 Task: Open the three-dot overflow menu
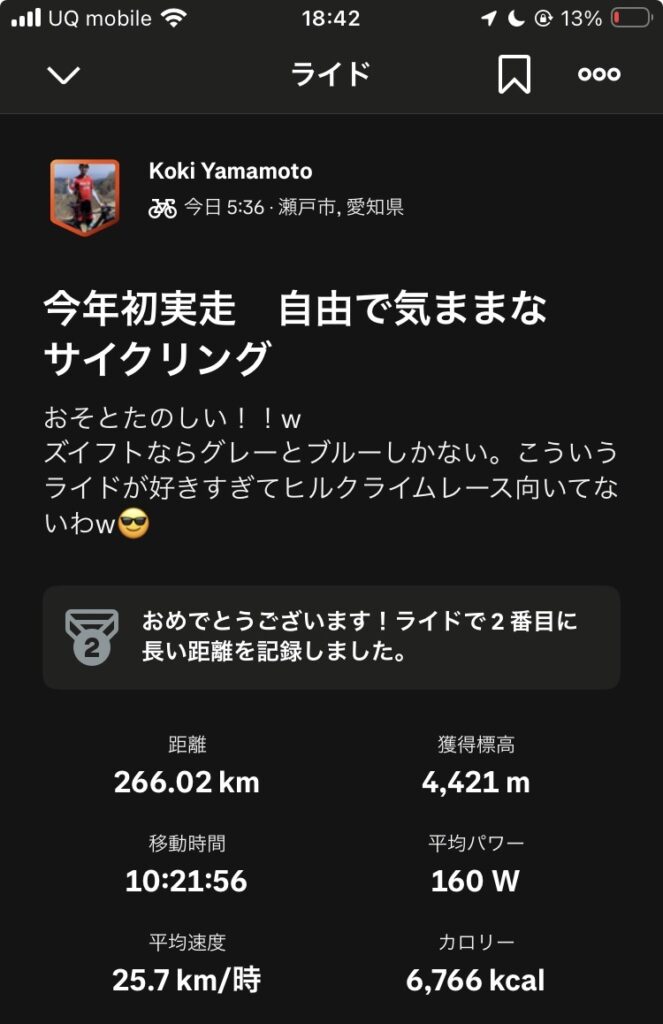pyautogui.click(x=599, y=75)
